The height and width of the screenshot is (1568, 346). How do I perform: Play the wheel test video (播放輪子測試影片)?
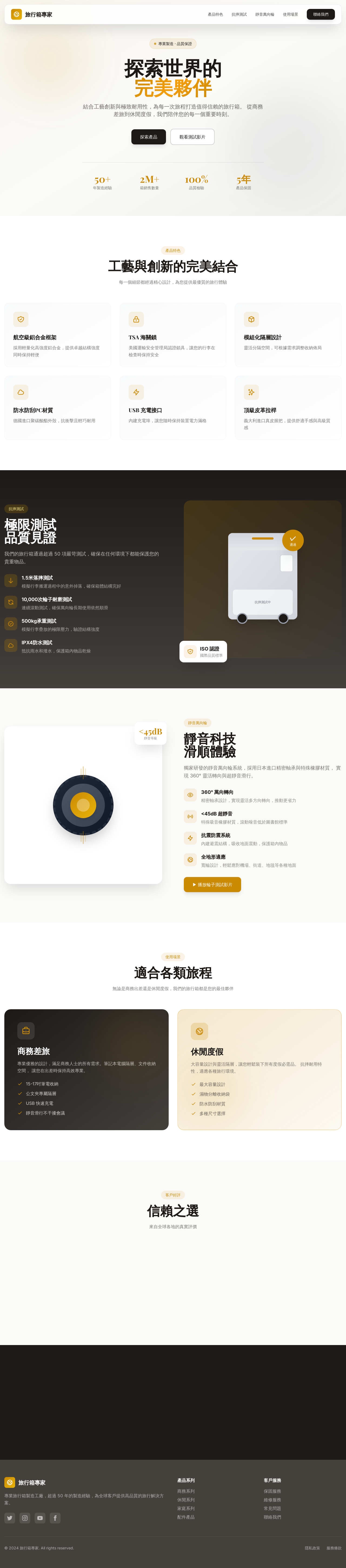click(x=212, y=885)
